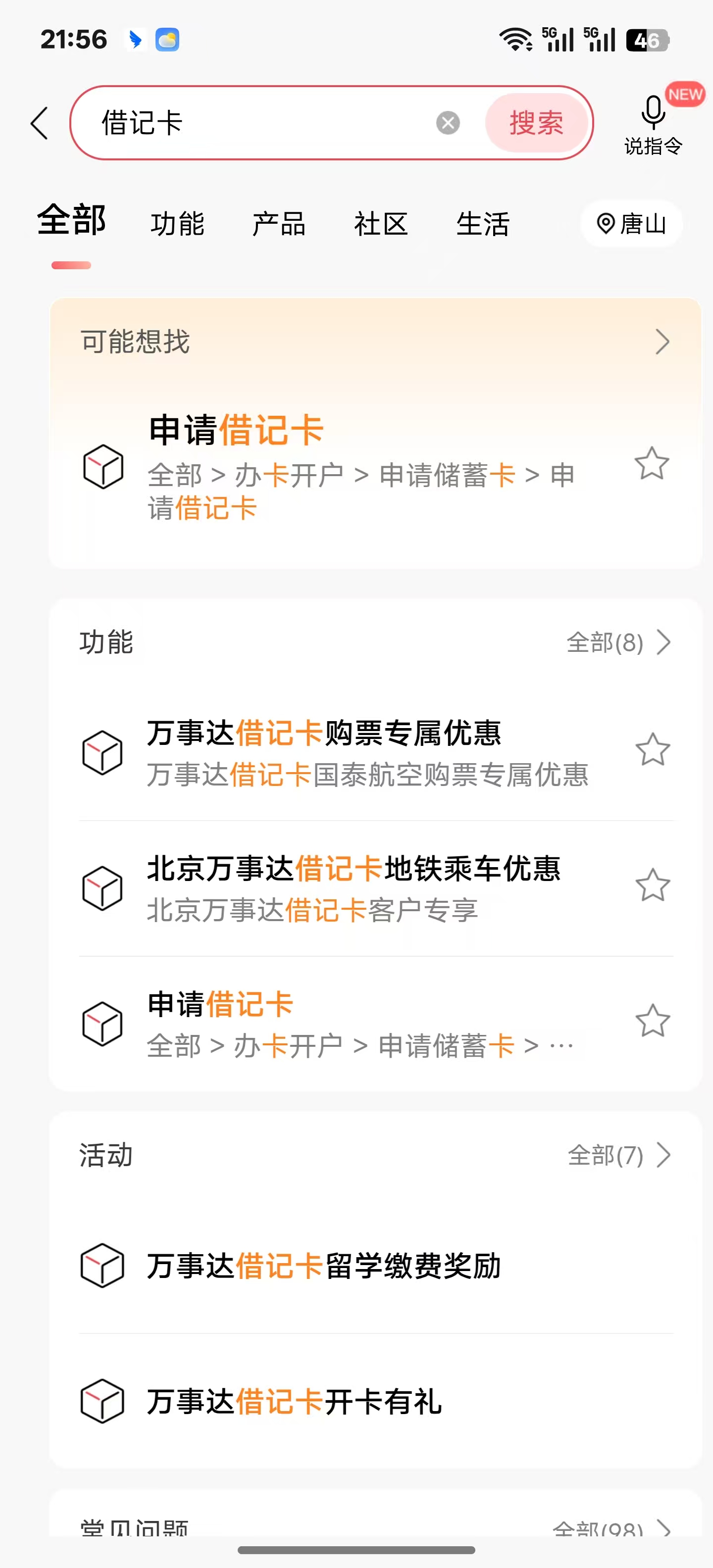The image size is (713, 1568).
Task: Switch to the 生活 tab
Action: pos(482,224)
